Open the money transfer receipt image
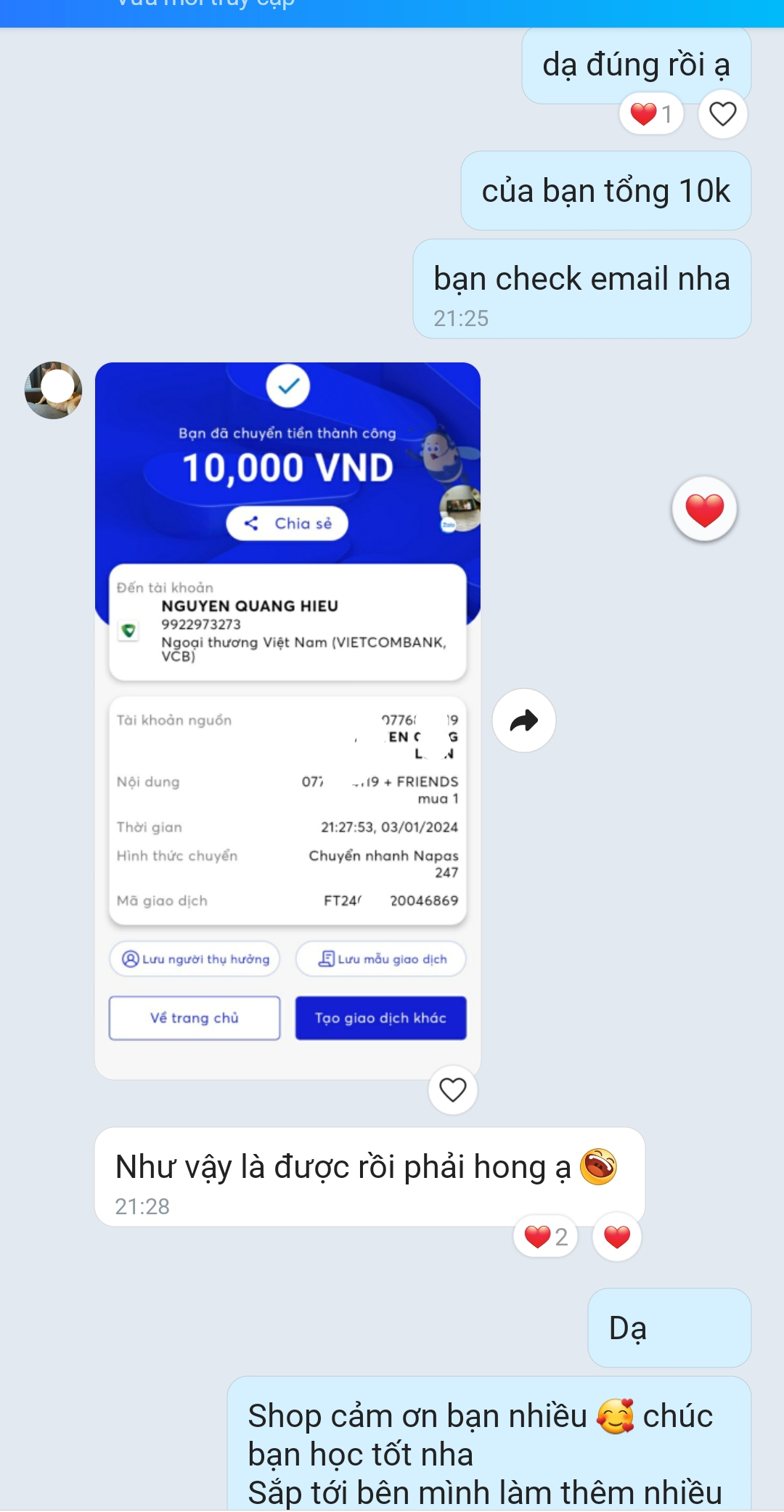Screen dimensions: 784x1512 (287, 719)
